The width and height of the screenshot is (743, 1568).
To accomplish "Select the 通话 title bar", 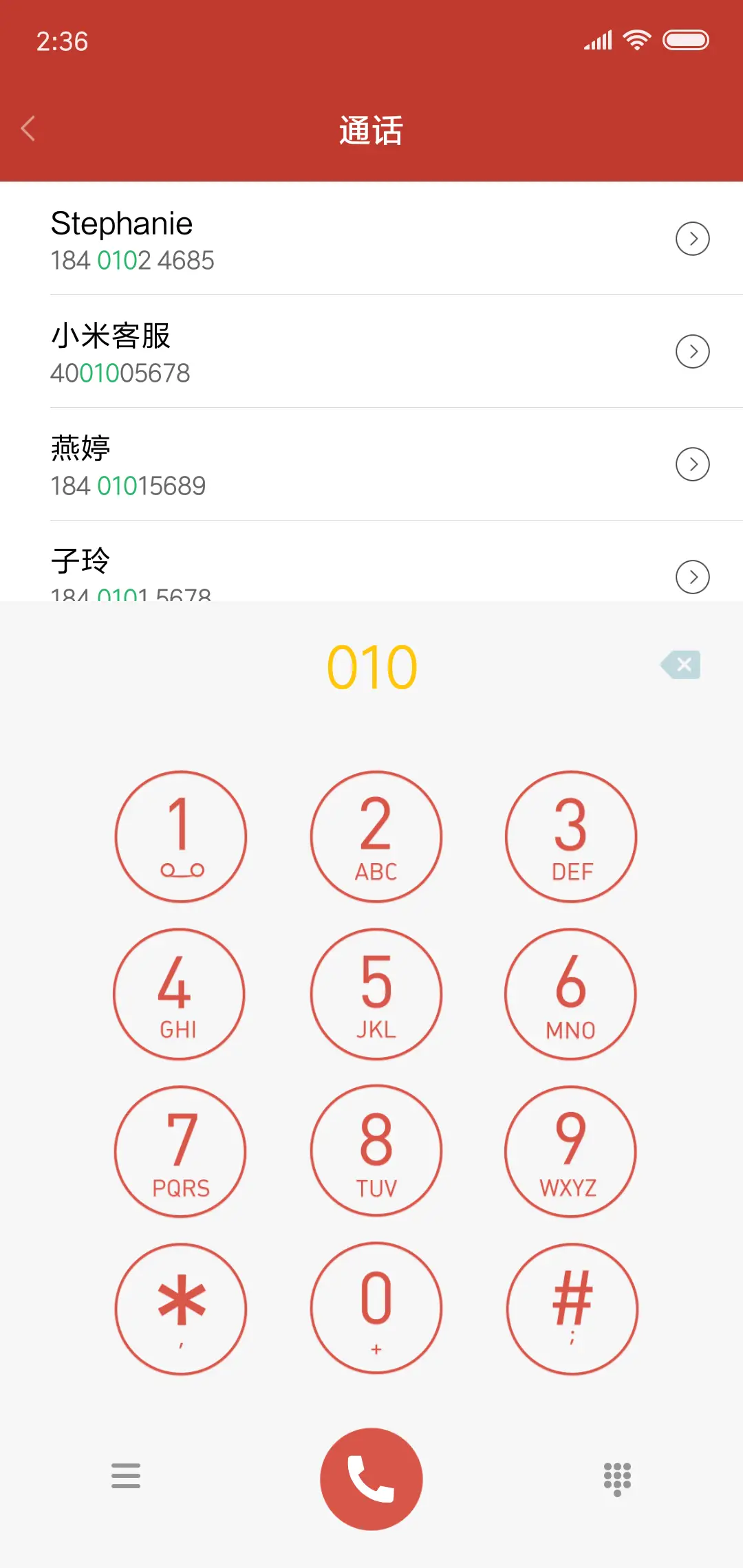I will pos(371,131).
